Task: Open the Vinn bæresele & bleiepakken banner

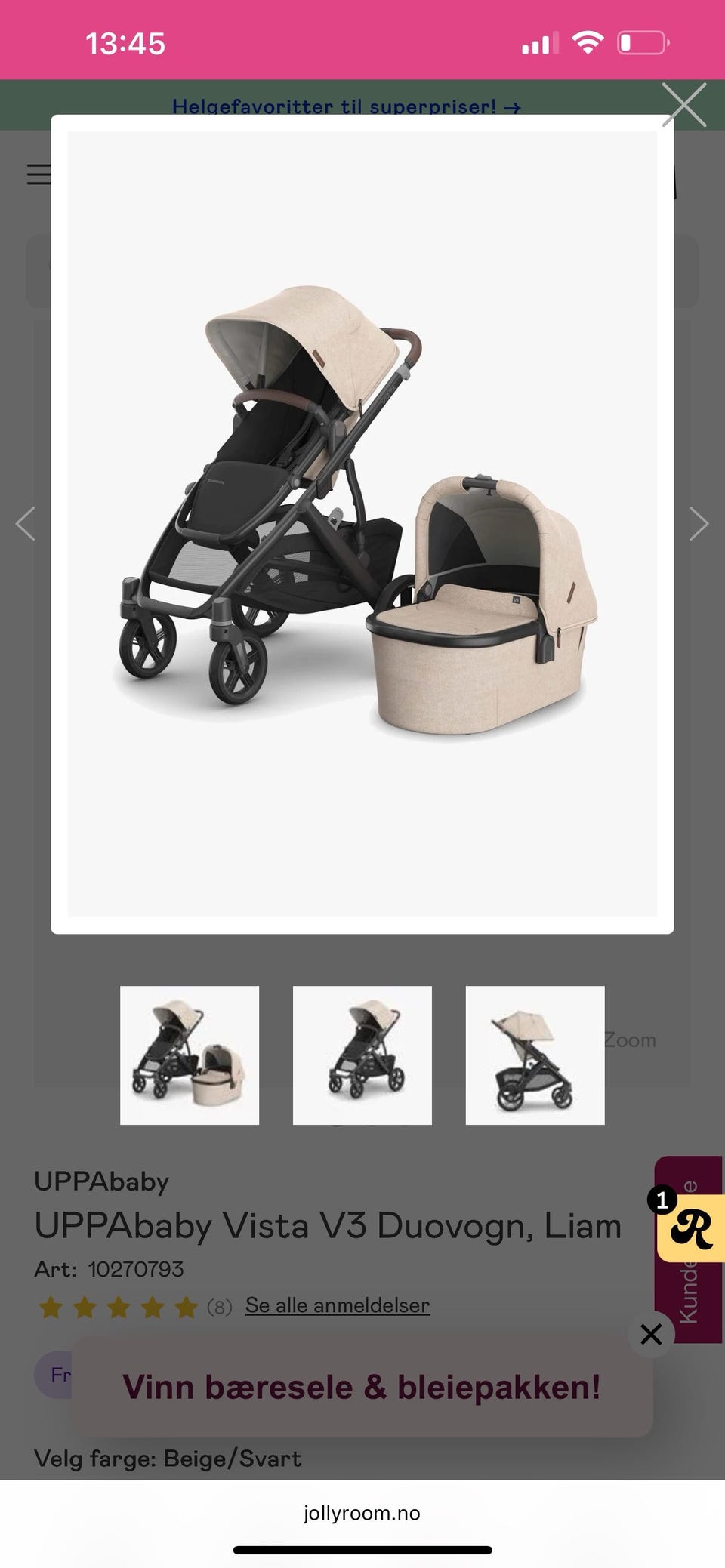Action: [x=362, y=1387]
